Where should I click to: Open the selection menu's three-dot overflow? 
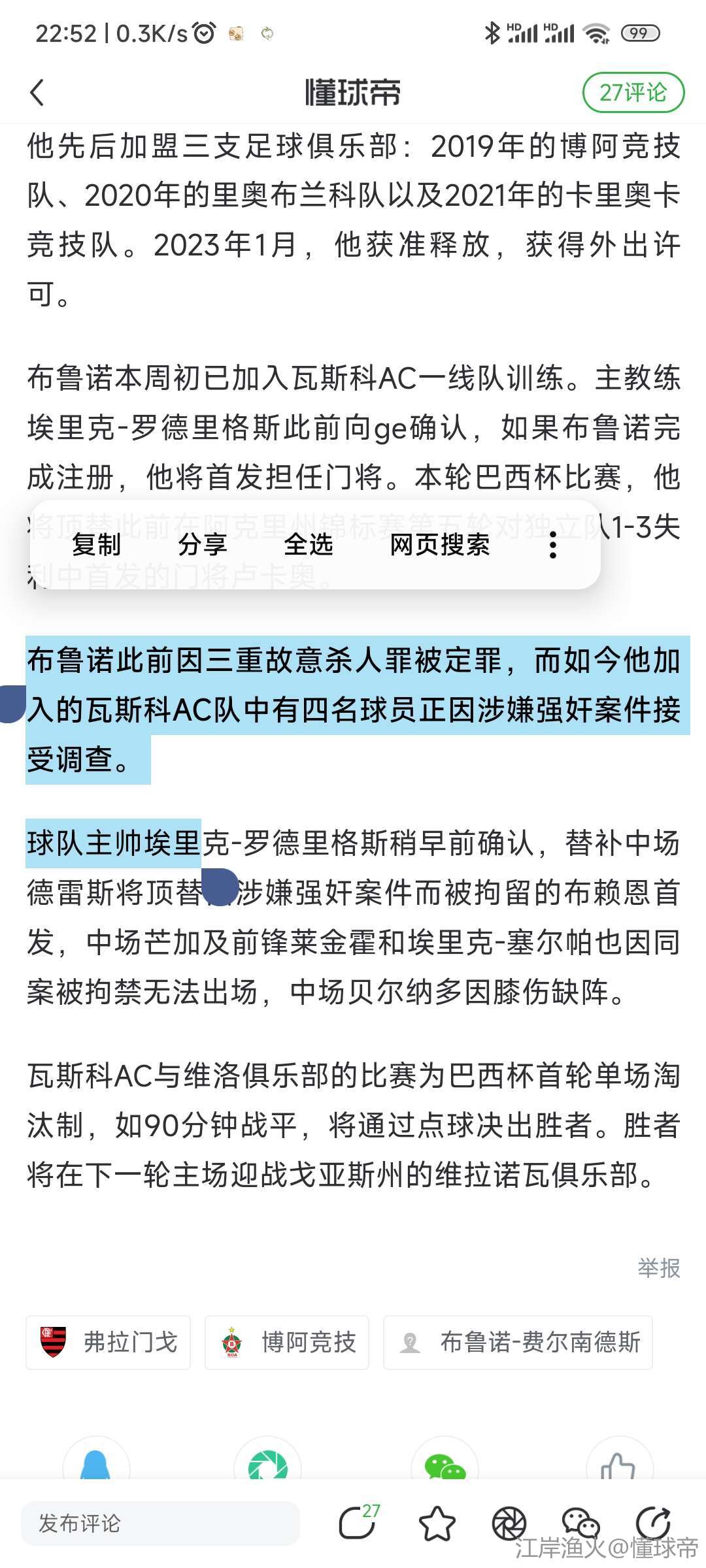(x=553, y=545)
